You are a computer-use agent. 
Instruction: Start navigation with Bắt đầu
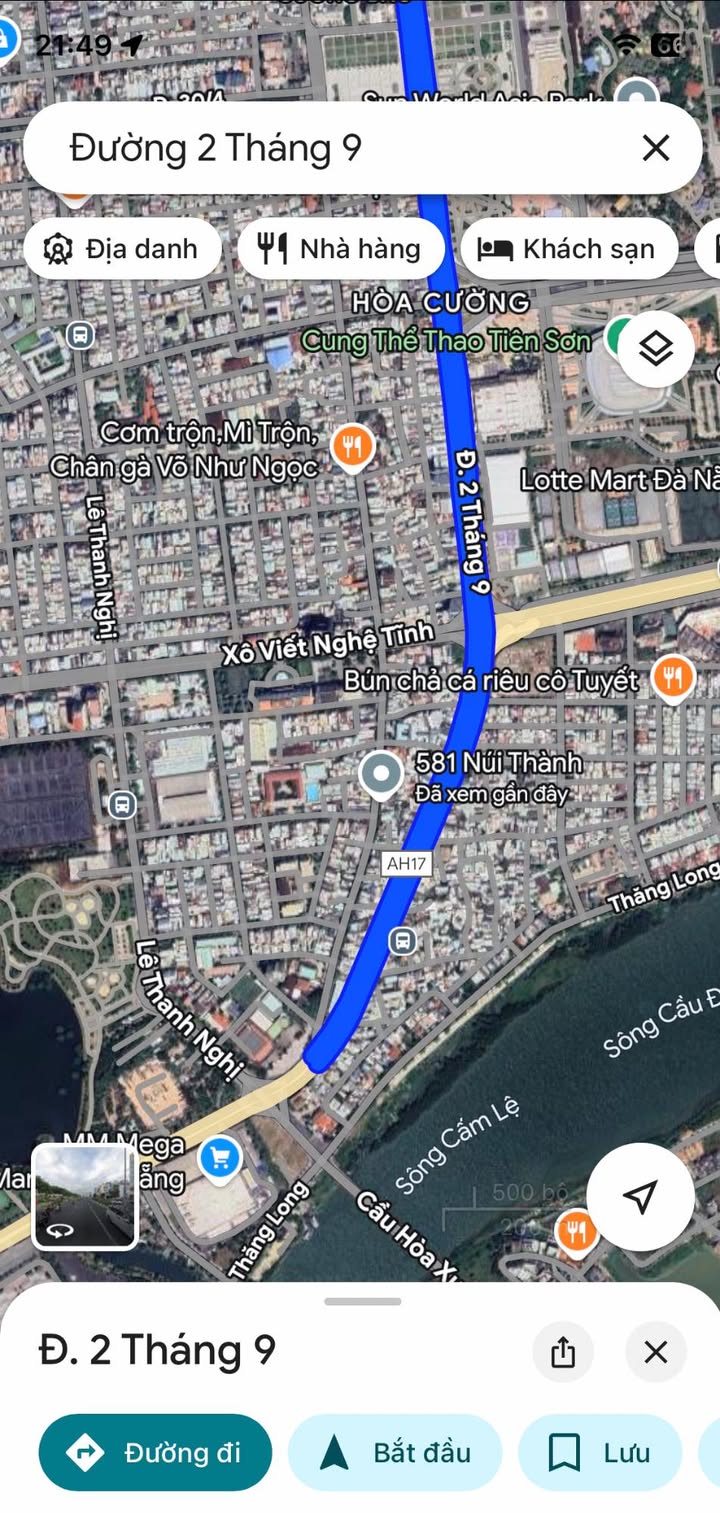point(395,1452)
